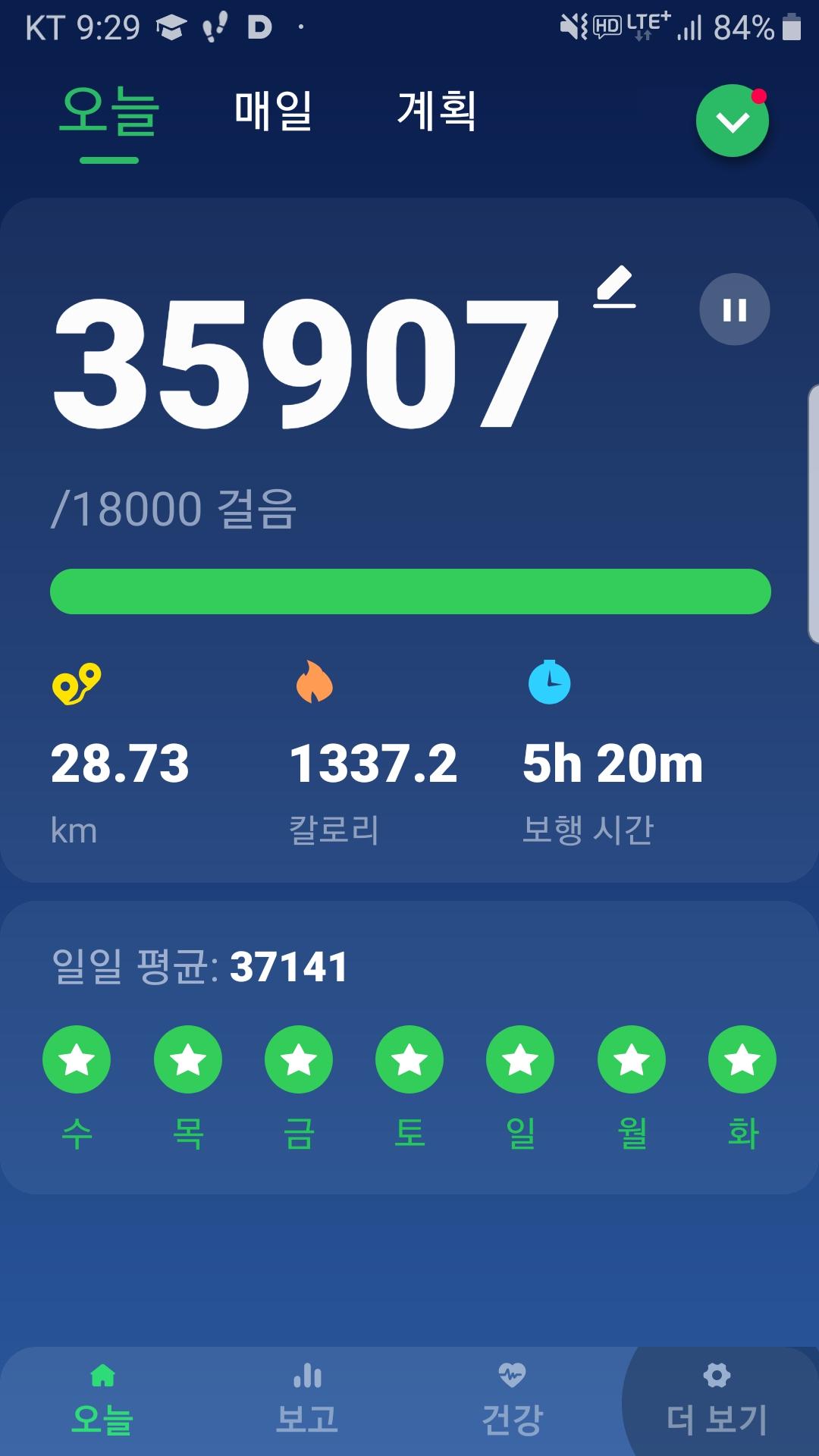View the star for 수 (Wednesday)
This screenshot has width=819, height=1456.
77,1059
